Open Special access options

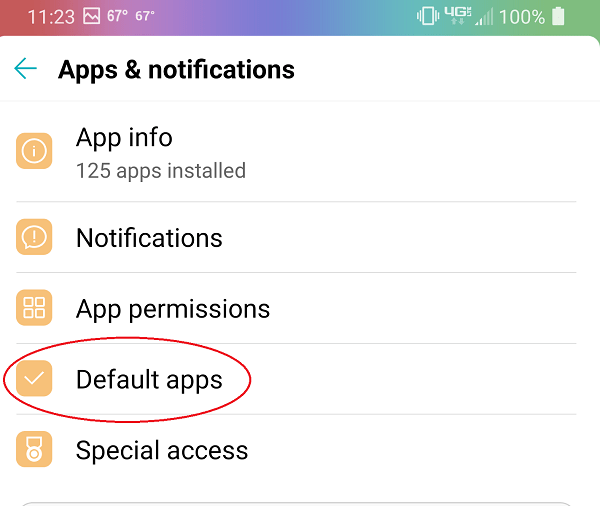tap(161, 451)
